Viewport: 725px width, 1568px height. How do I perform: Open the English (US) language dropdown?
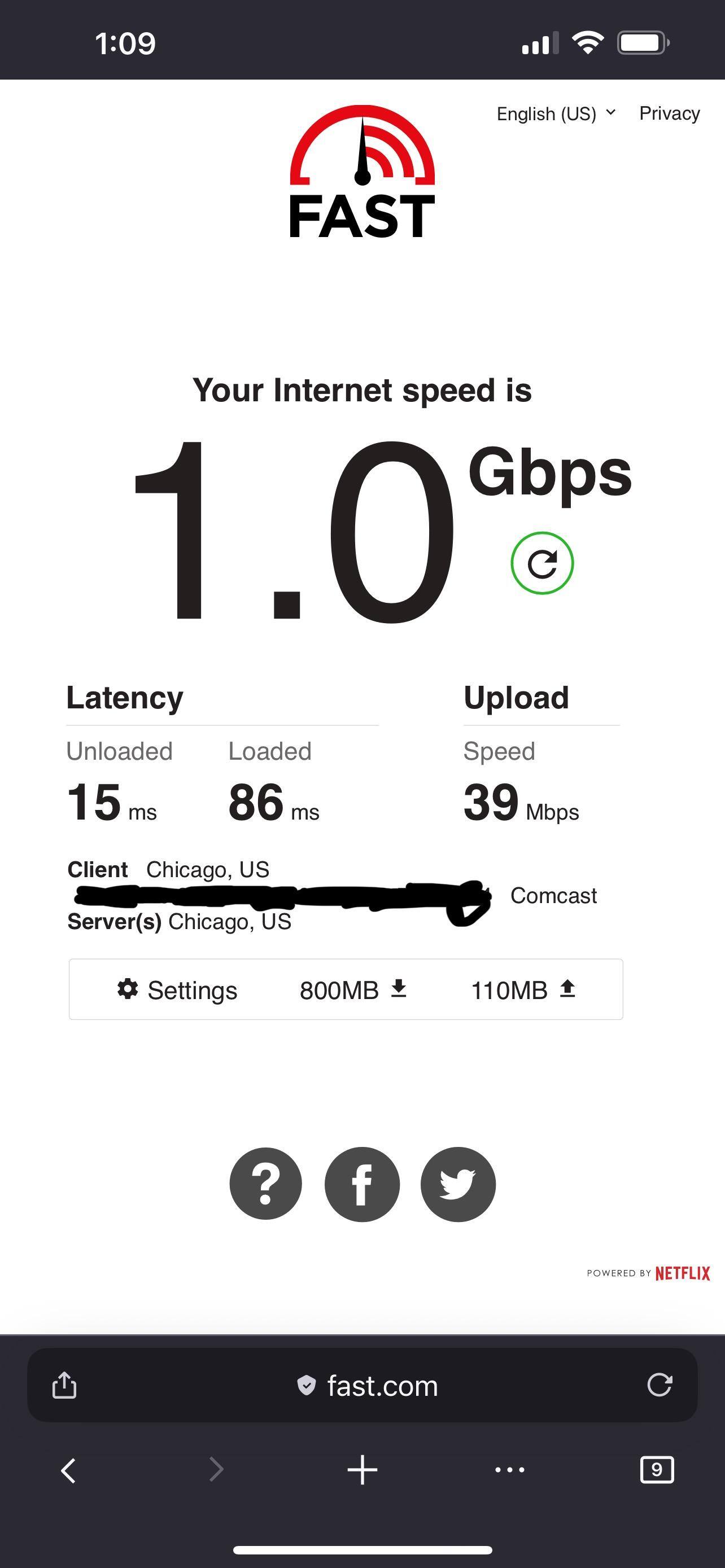click(556, 114)
